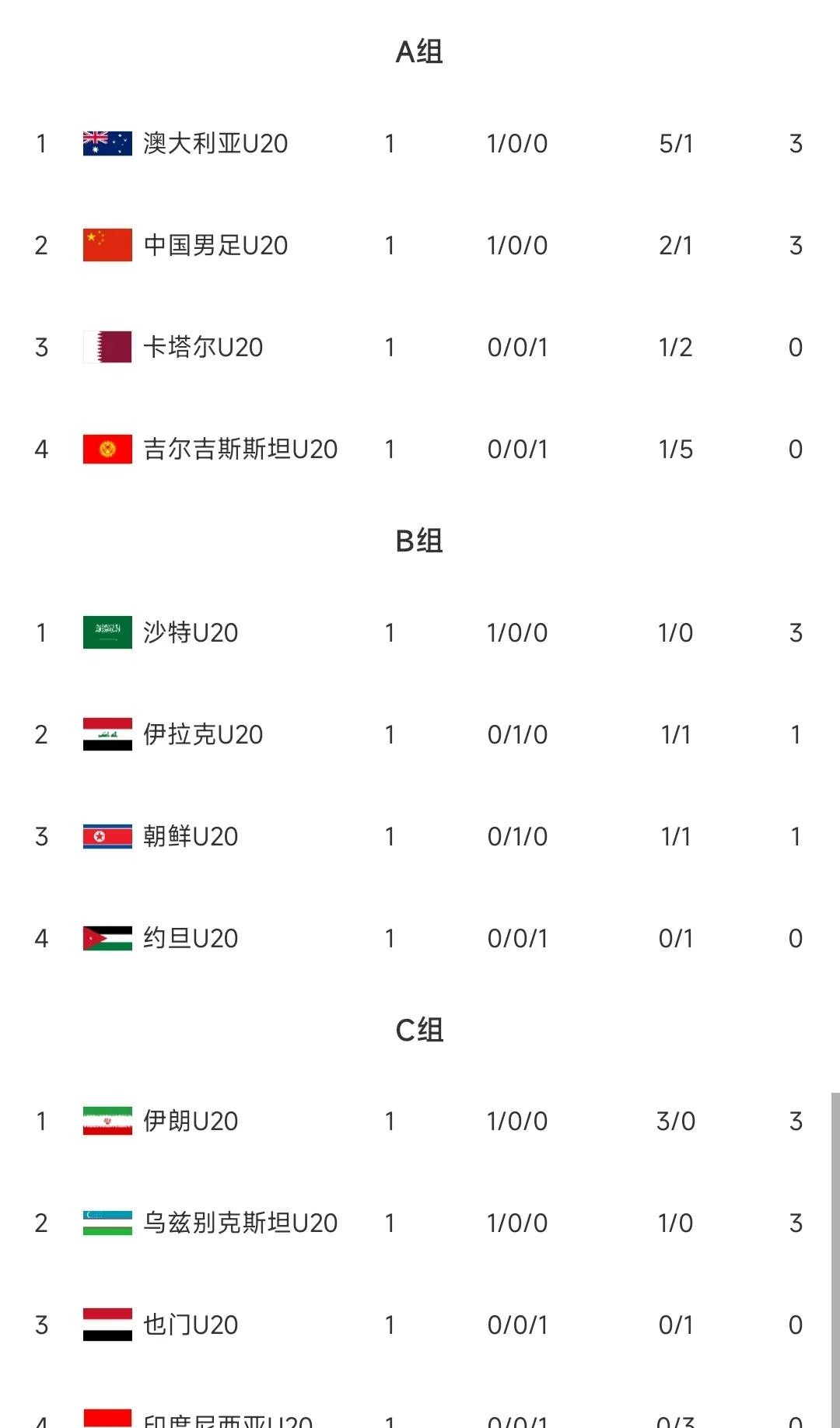Open the 中国男足U20 team row
Viewport: 840px width, 1428px height.
point(420,246)
